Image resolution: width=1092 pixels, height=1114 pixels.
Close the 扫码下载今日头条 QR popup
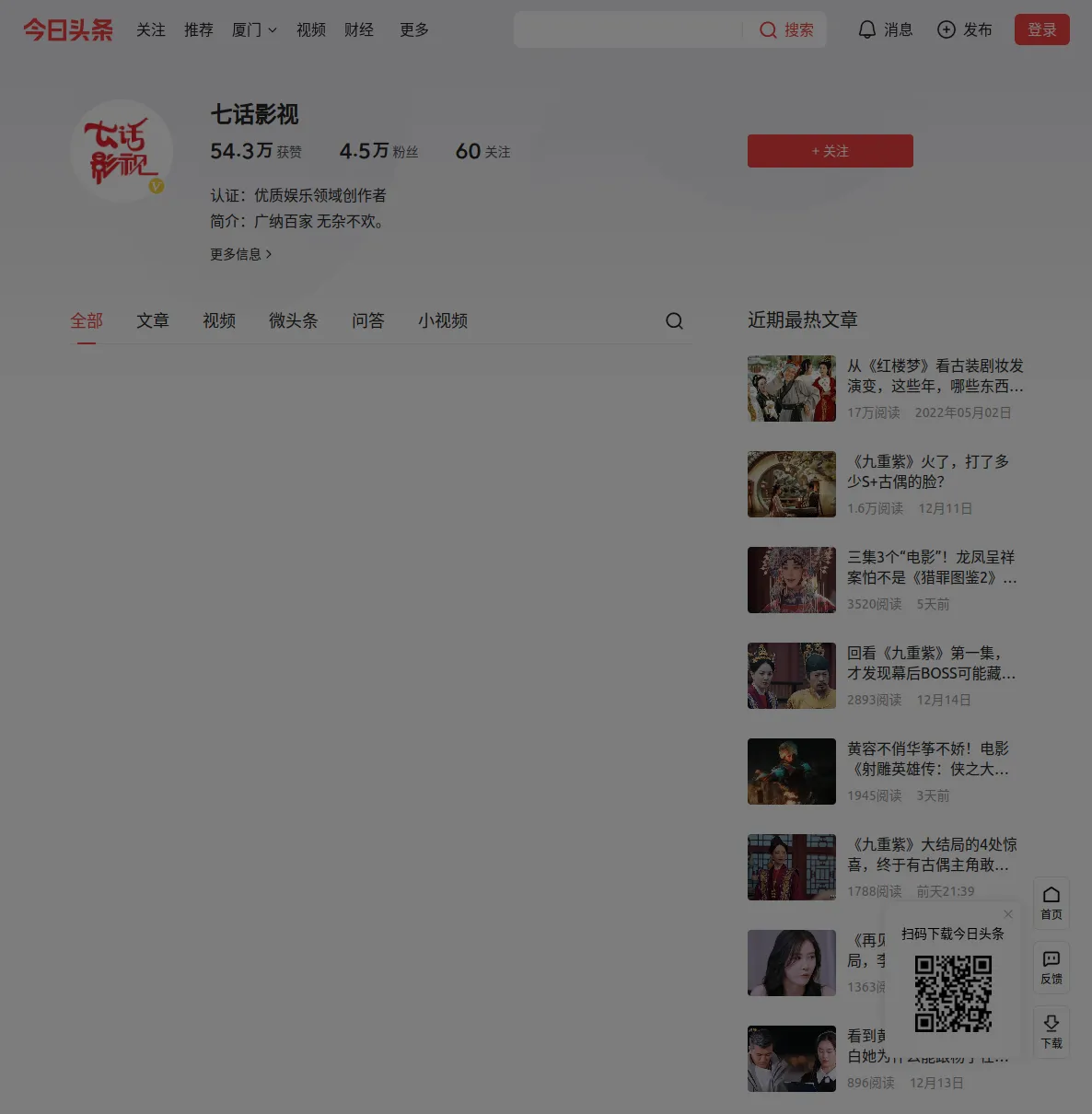(1008, 914)
